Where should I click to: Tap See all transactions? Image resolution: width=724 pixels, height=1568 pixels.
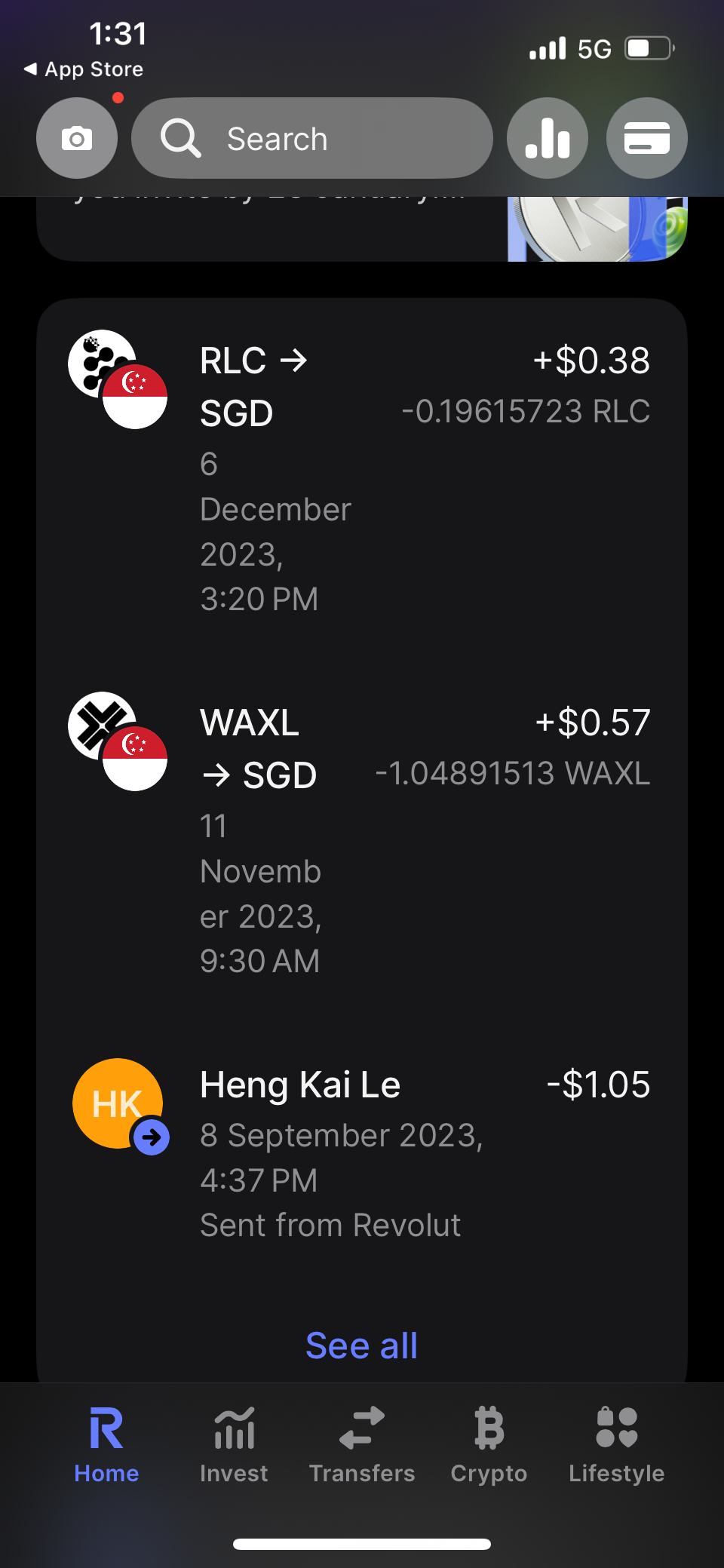click(362, 1346)
